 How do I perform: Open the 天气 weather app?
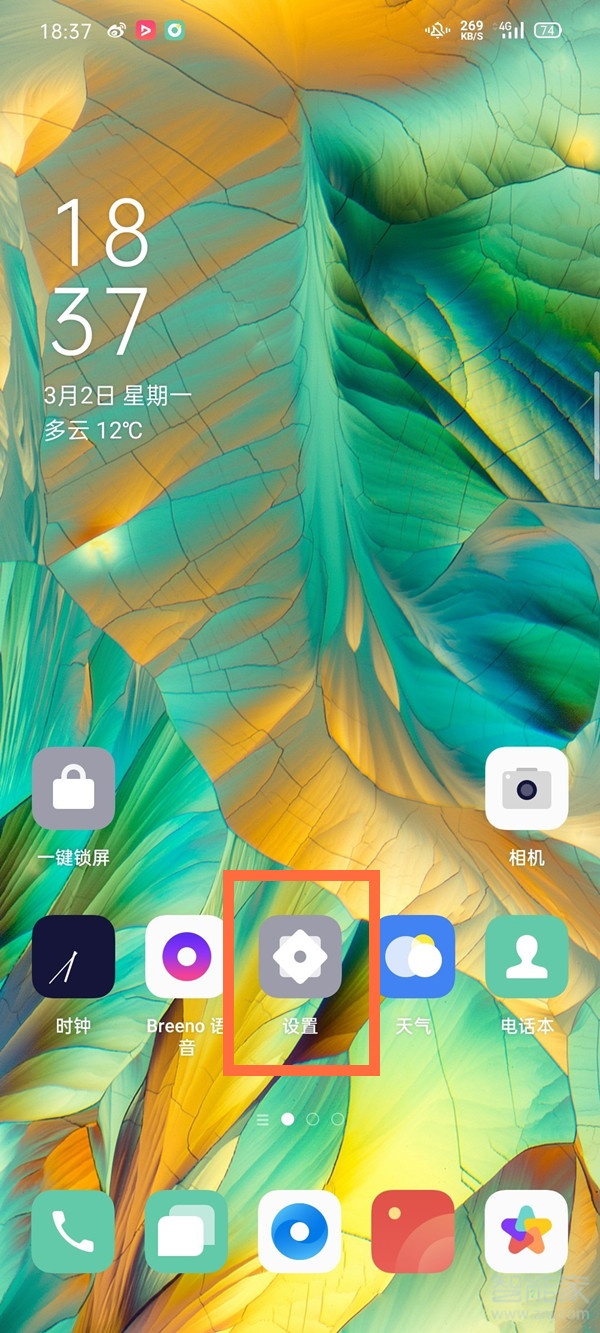pyautogui.click(x=413, y=957)
